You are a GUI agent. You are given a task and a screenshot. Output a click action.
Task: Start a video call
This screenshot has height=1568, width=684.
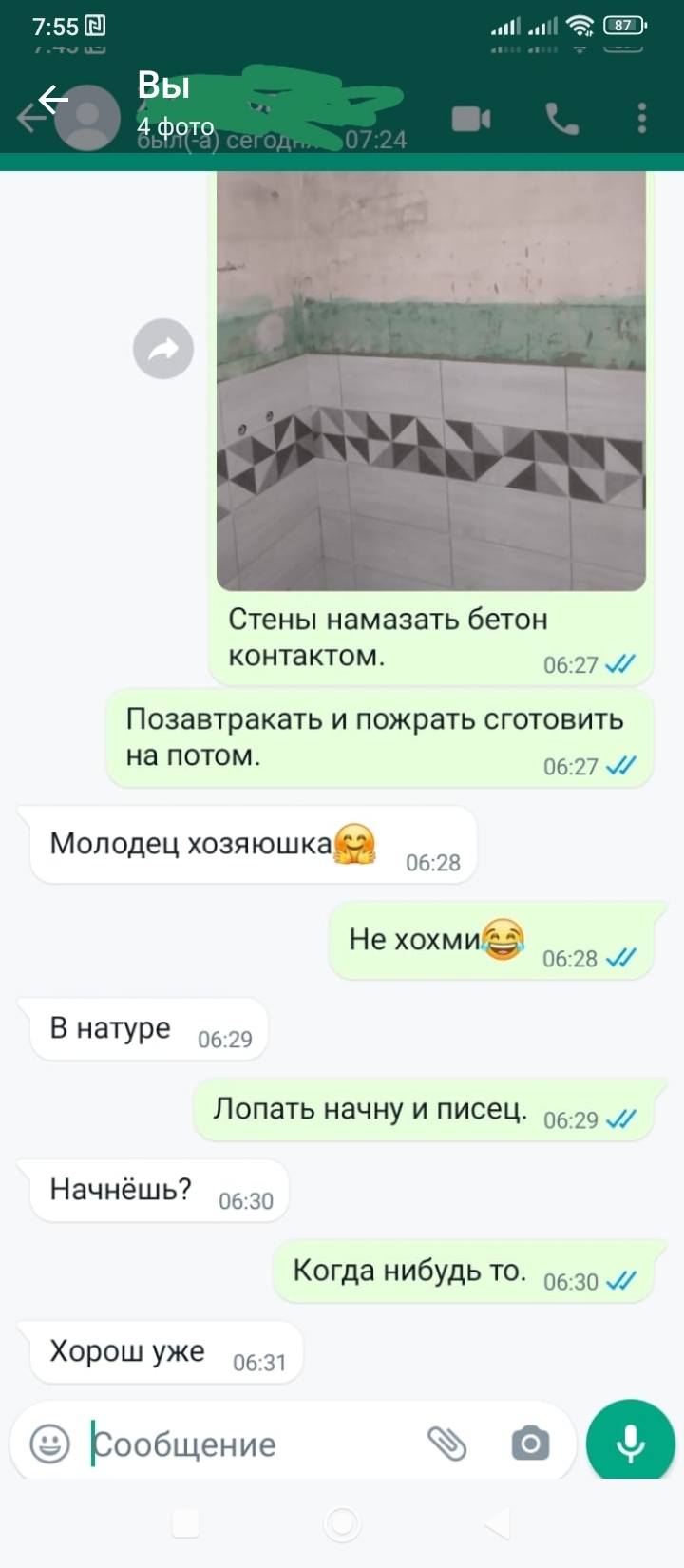(471, 119)
